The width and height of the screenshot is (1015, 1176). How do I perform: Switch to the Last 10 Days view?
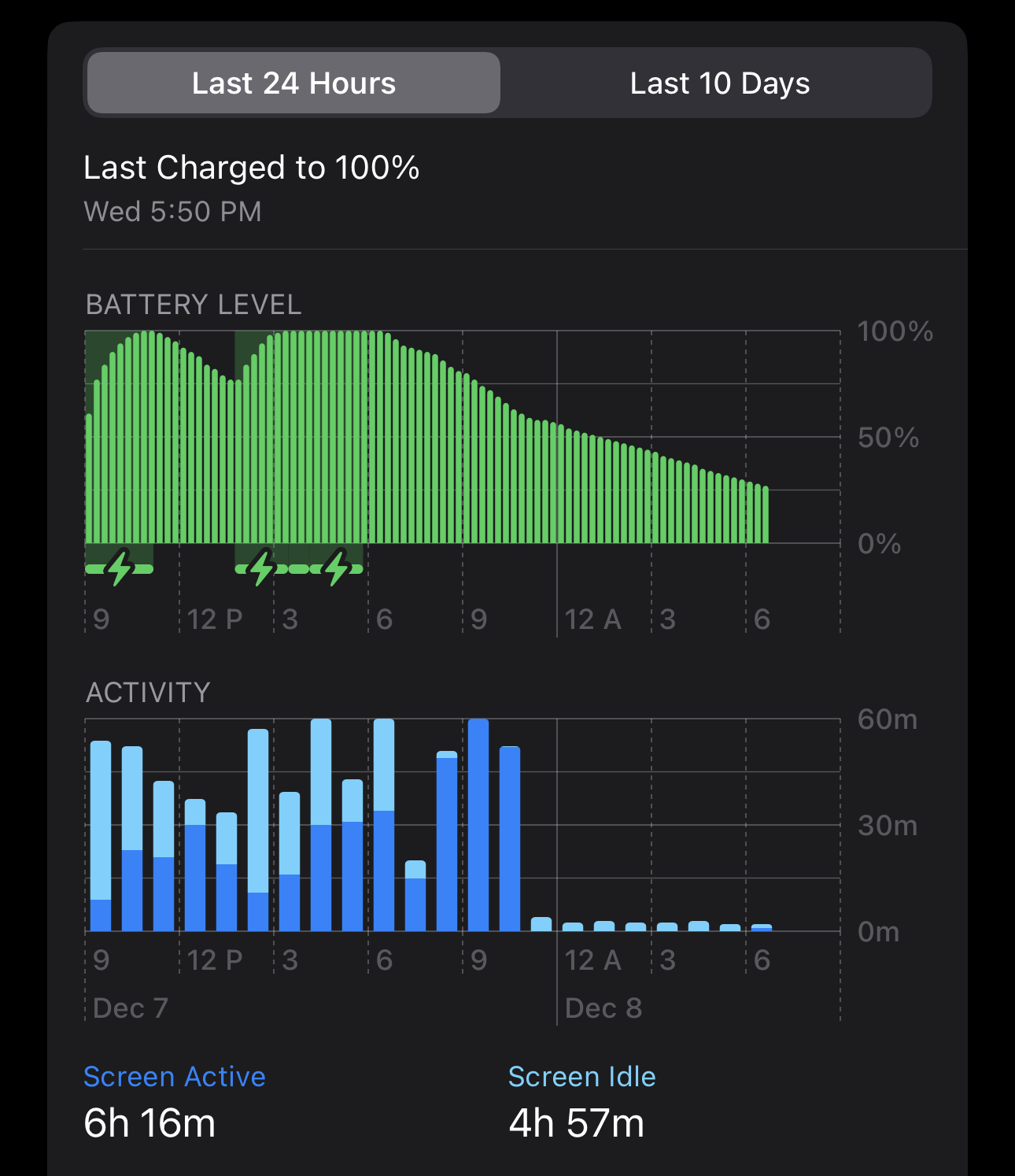719,83
